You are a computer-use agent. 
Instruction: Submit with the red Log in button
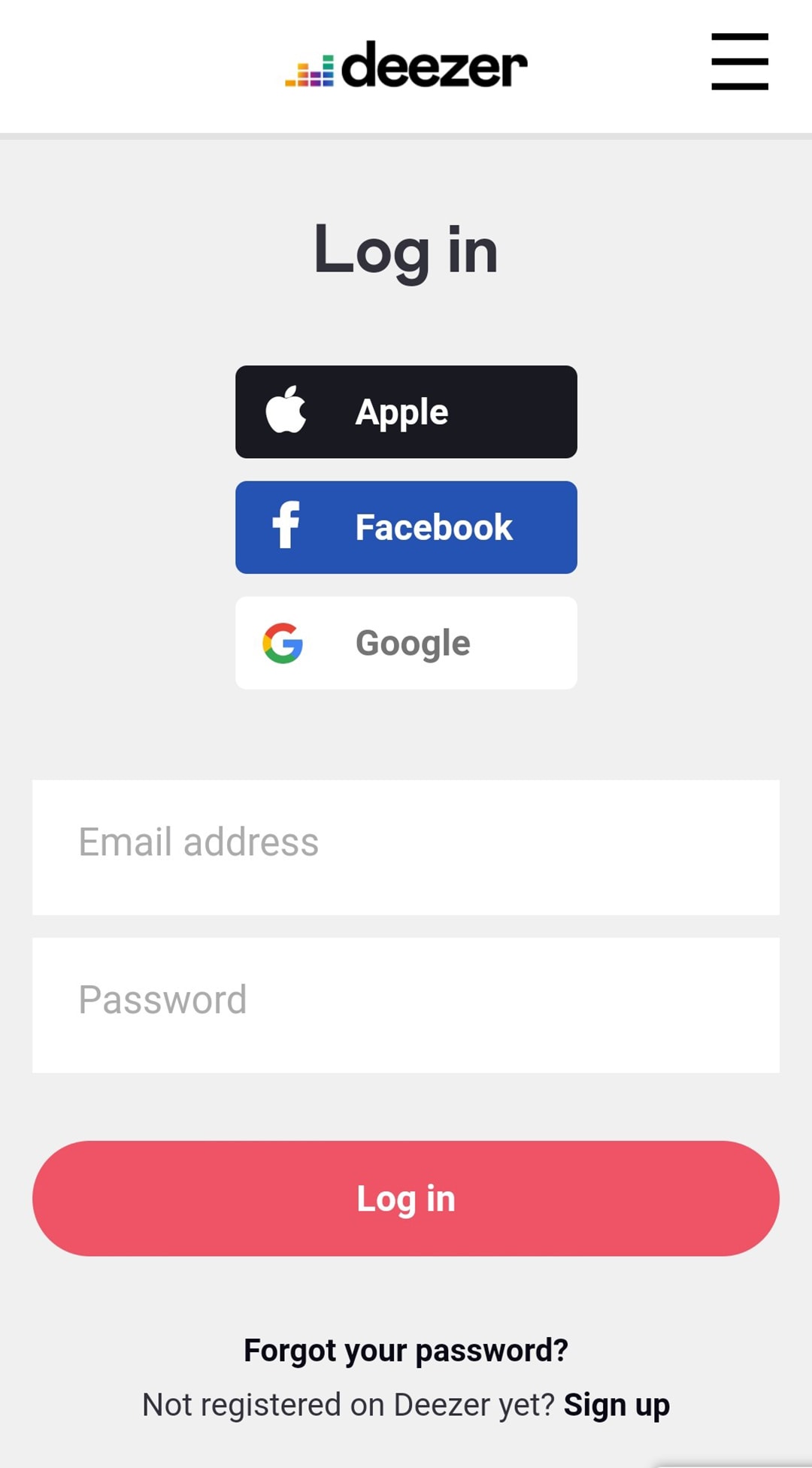(x=406, y=1198)
